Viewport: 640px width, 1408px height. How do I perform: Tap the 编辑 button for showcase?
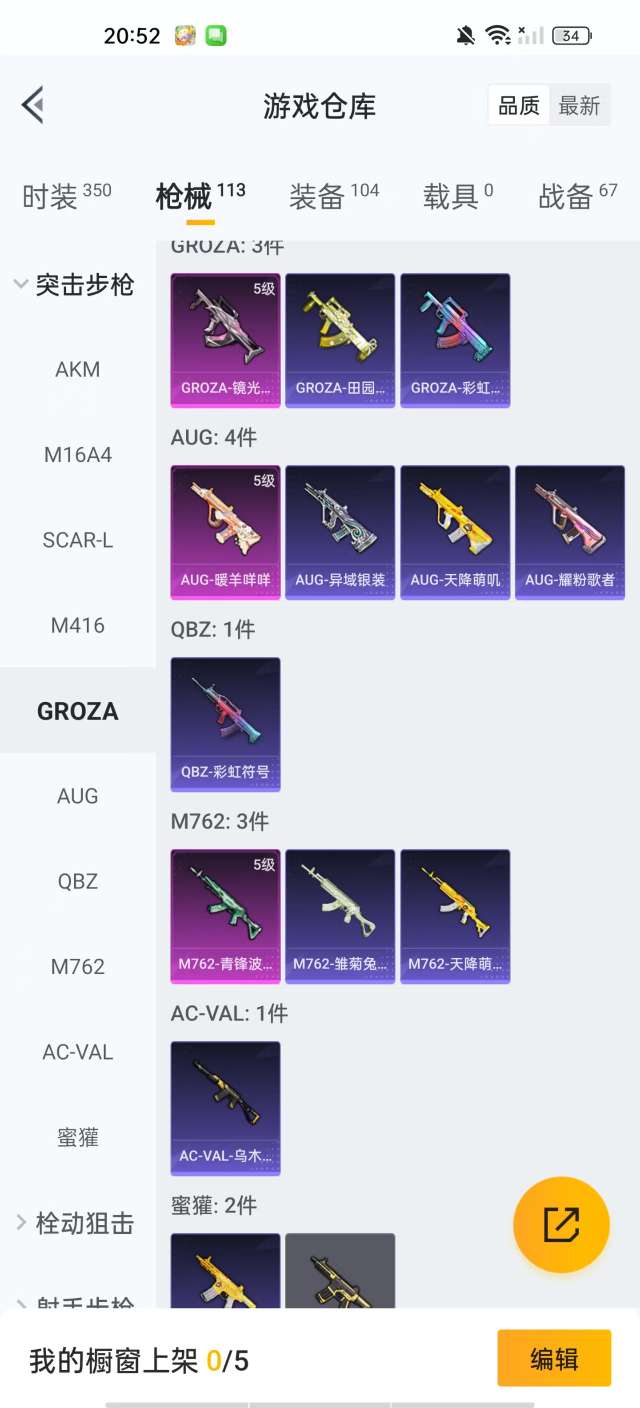[x=553, y=1358]
